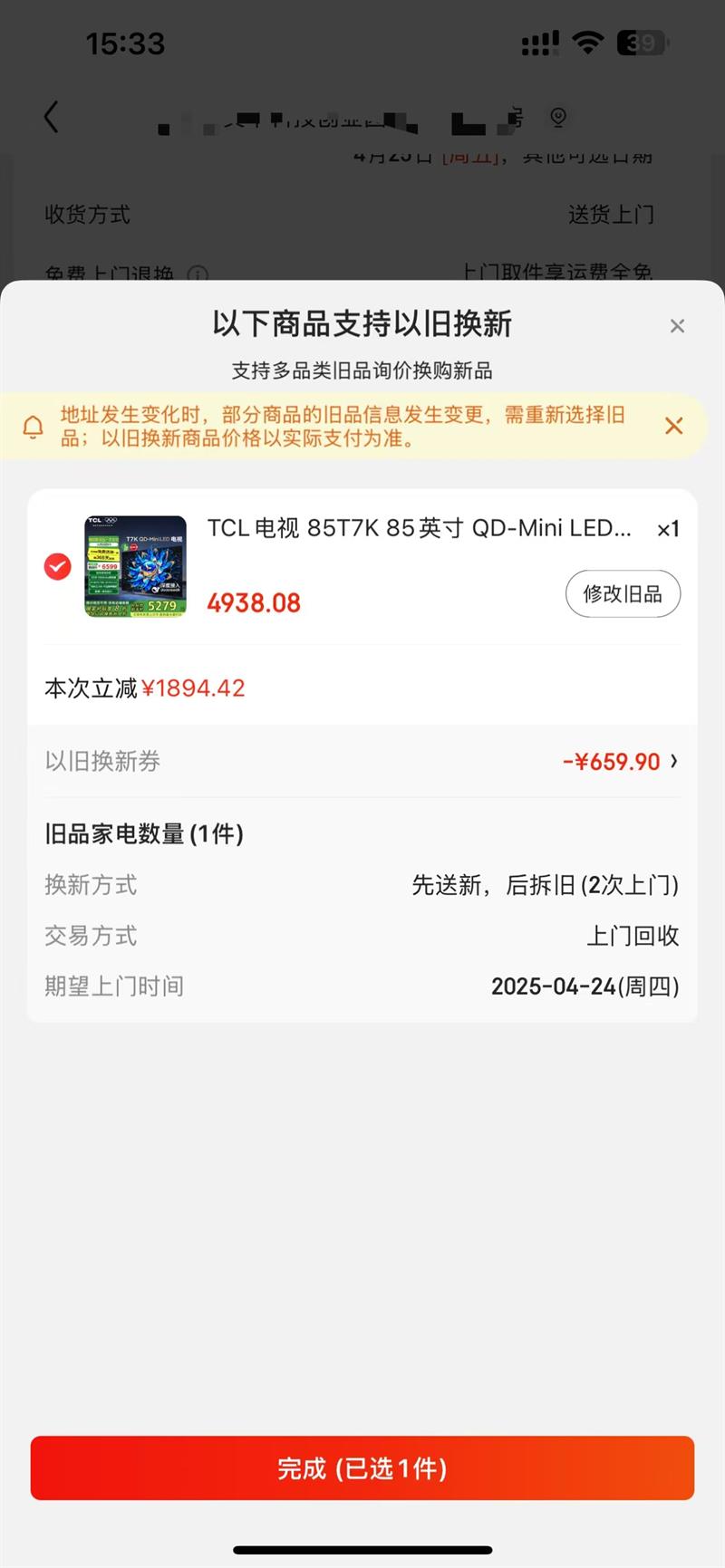Viewport: 725px width, 1568px height.
Task: Confirm with 完成 (已选1件) button
Action: coord(362,1468)
